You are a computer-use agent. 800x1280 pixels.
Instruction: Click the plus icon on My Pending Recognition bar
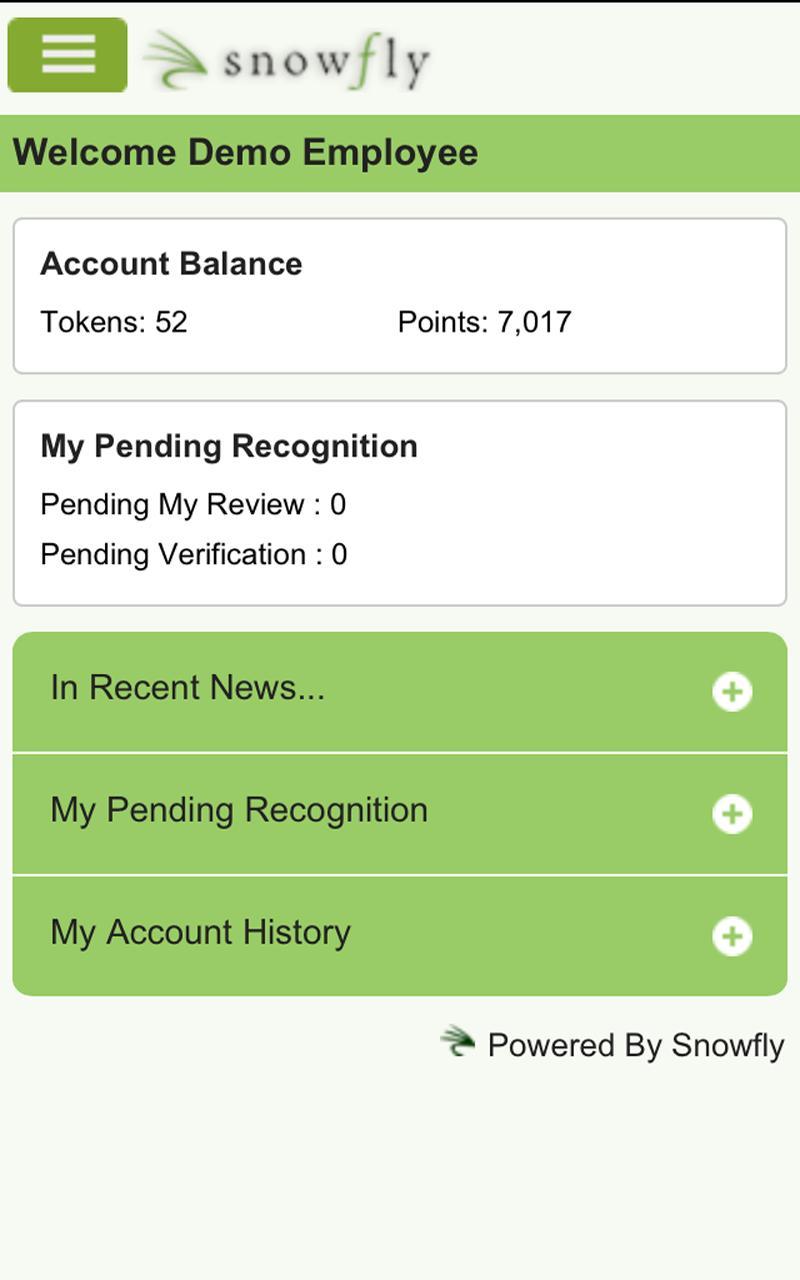pos(733,814)
